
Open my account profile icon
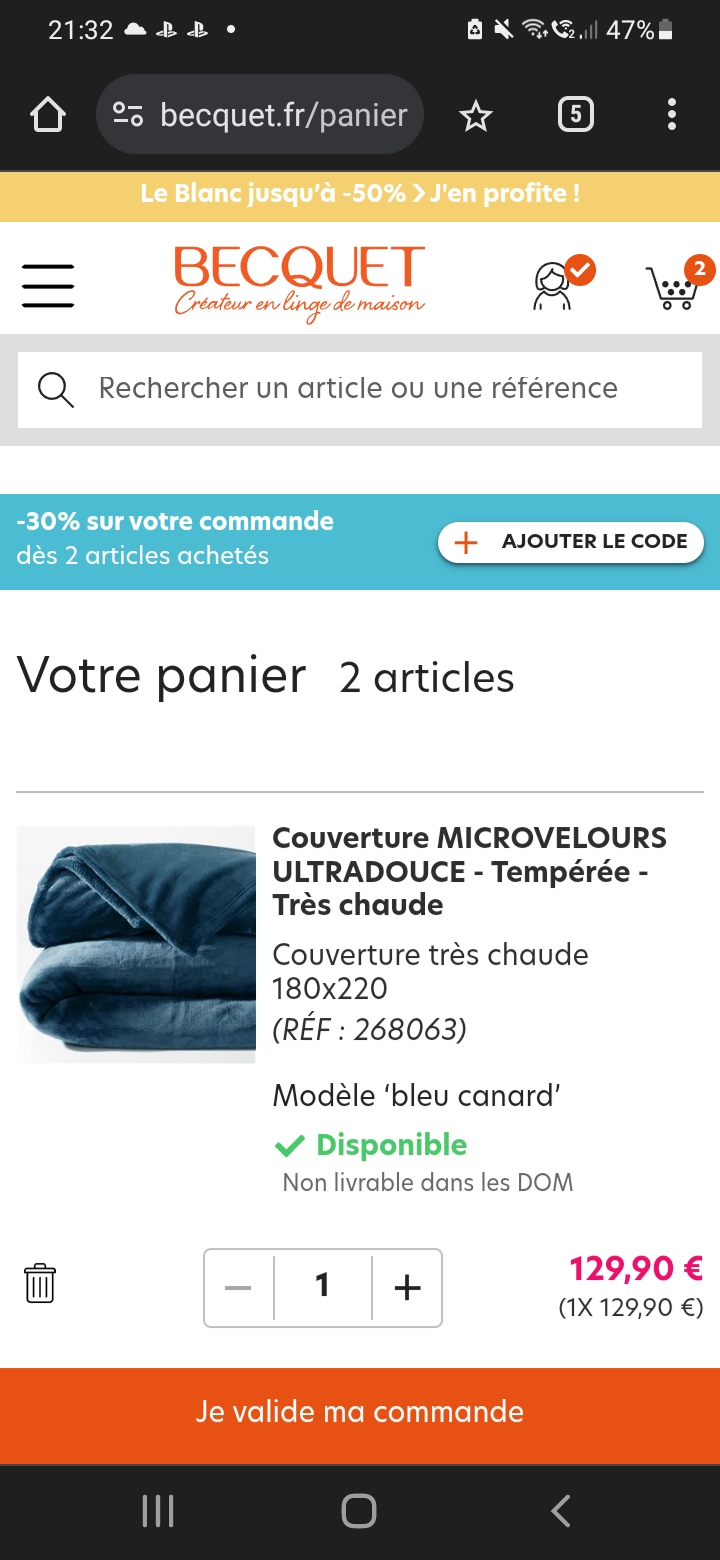[552, 286]
